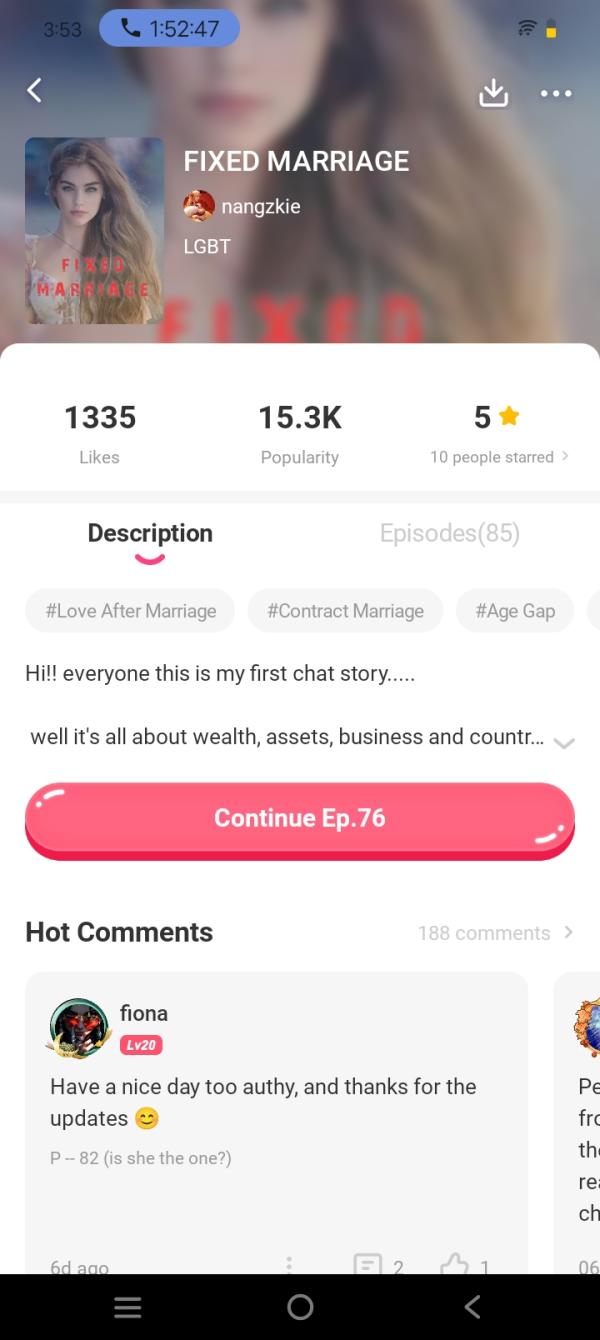Open the three-dot overflow menu at top
600x1340 pixels.
pos(556,93)
